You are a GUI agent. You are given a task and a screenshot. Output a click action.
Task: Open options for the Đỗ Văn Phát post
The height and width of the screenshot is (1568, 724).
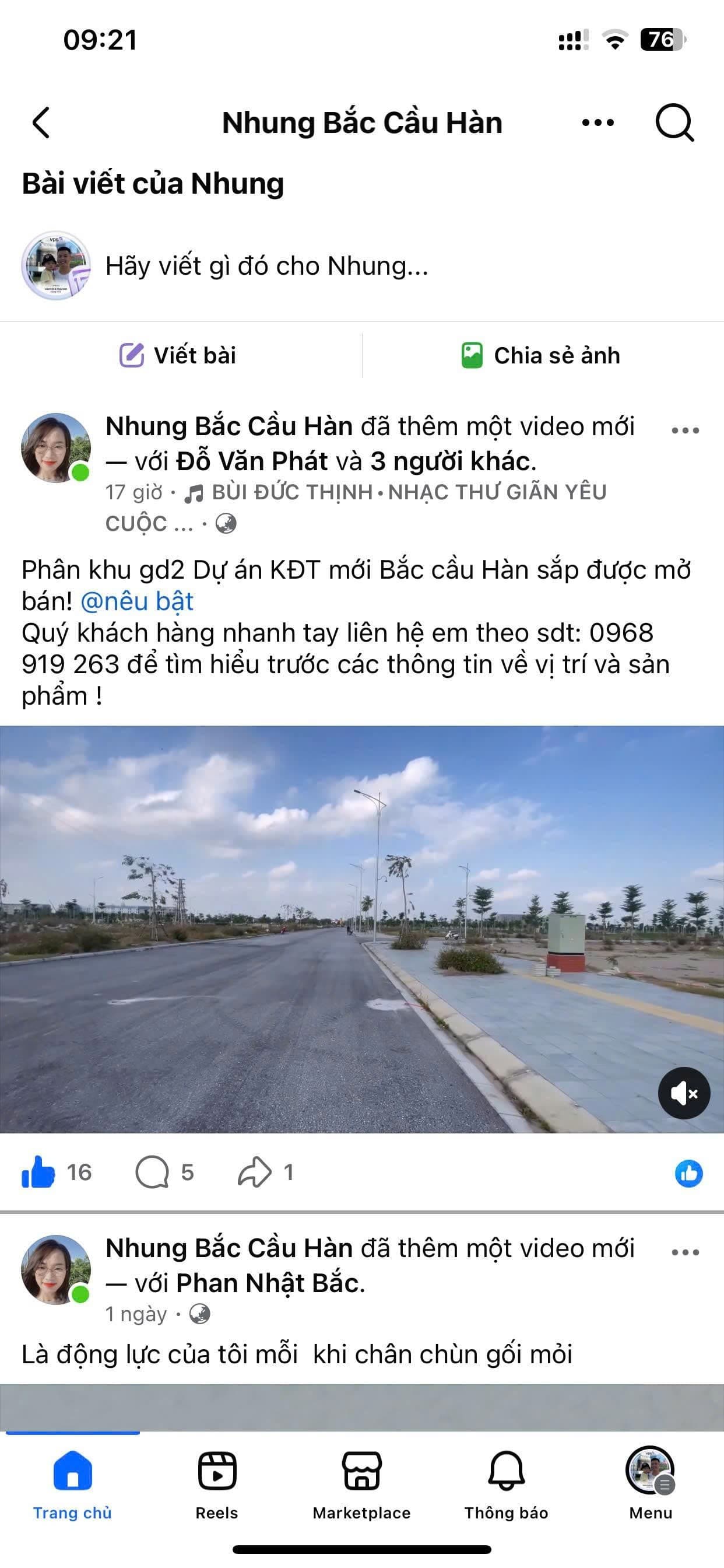(685, 430)
